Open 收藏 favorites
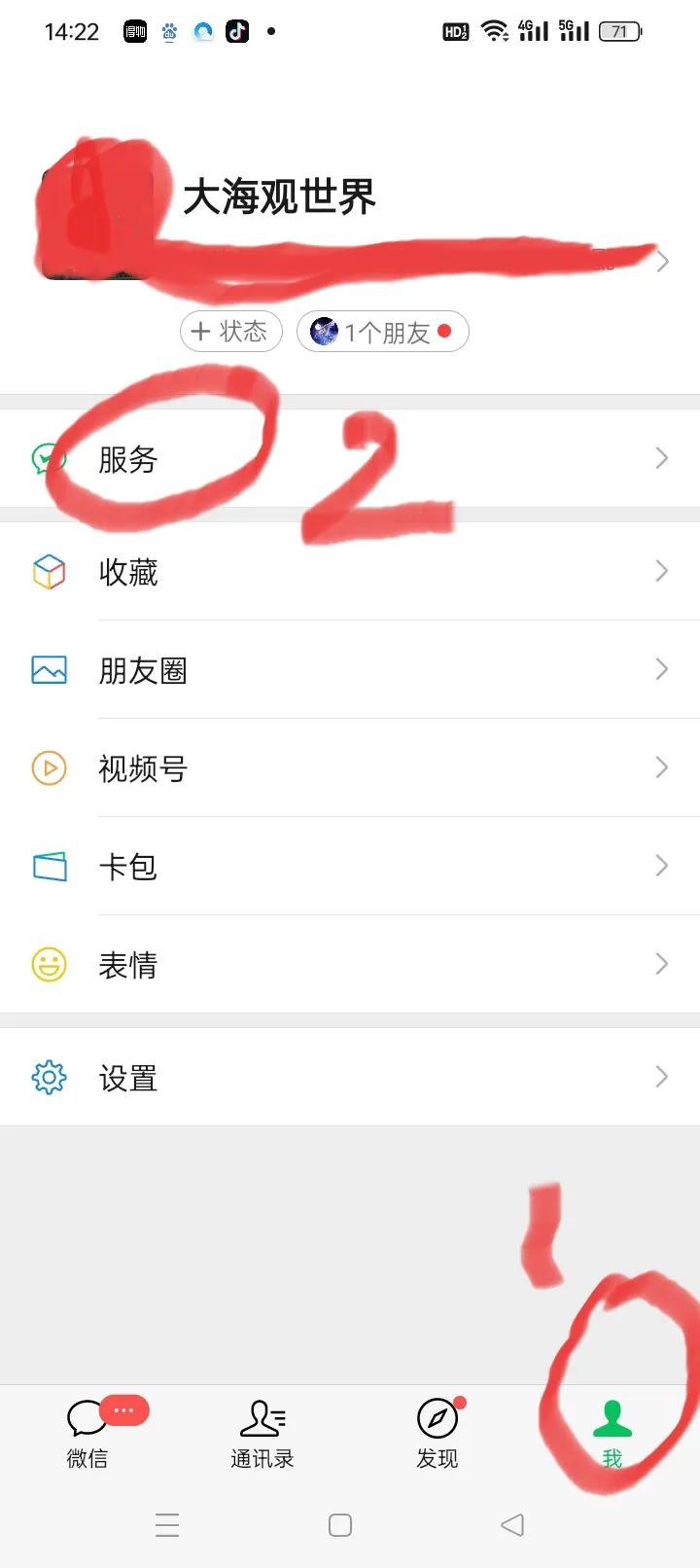The width and height of the screenshot is (700, 1568). 350,571
